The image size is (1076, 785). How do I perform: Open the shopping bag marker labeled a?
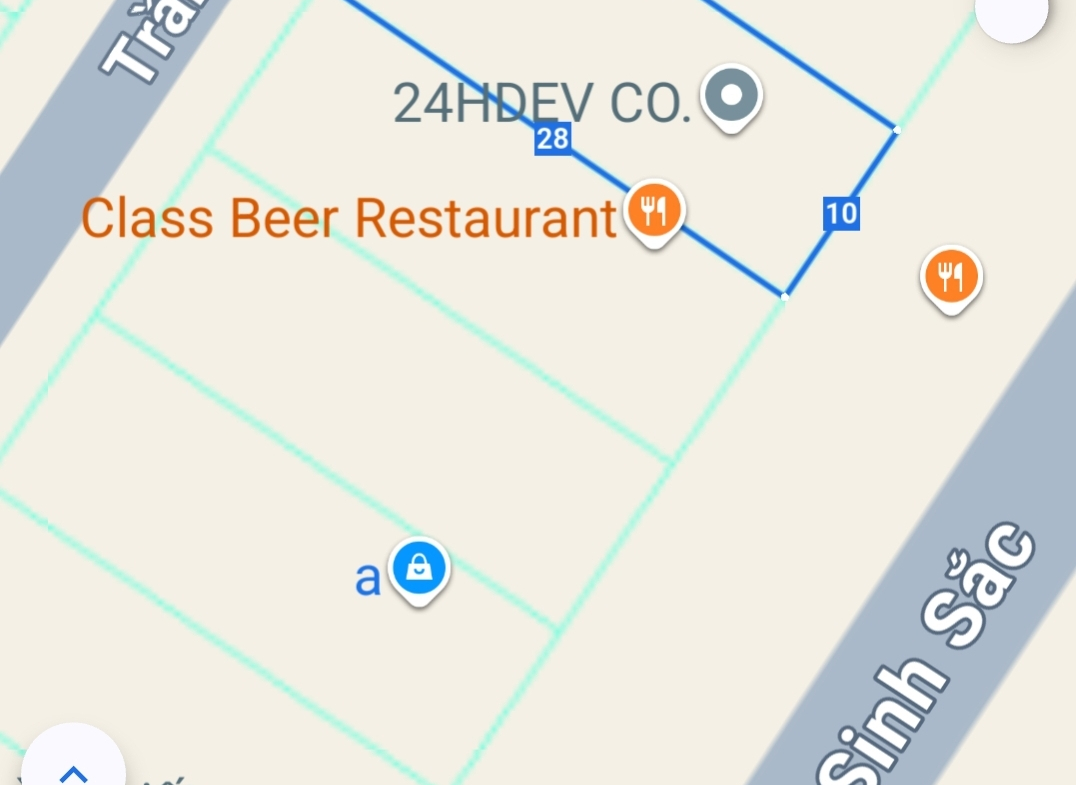[419, 569]
